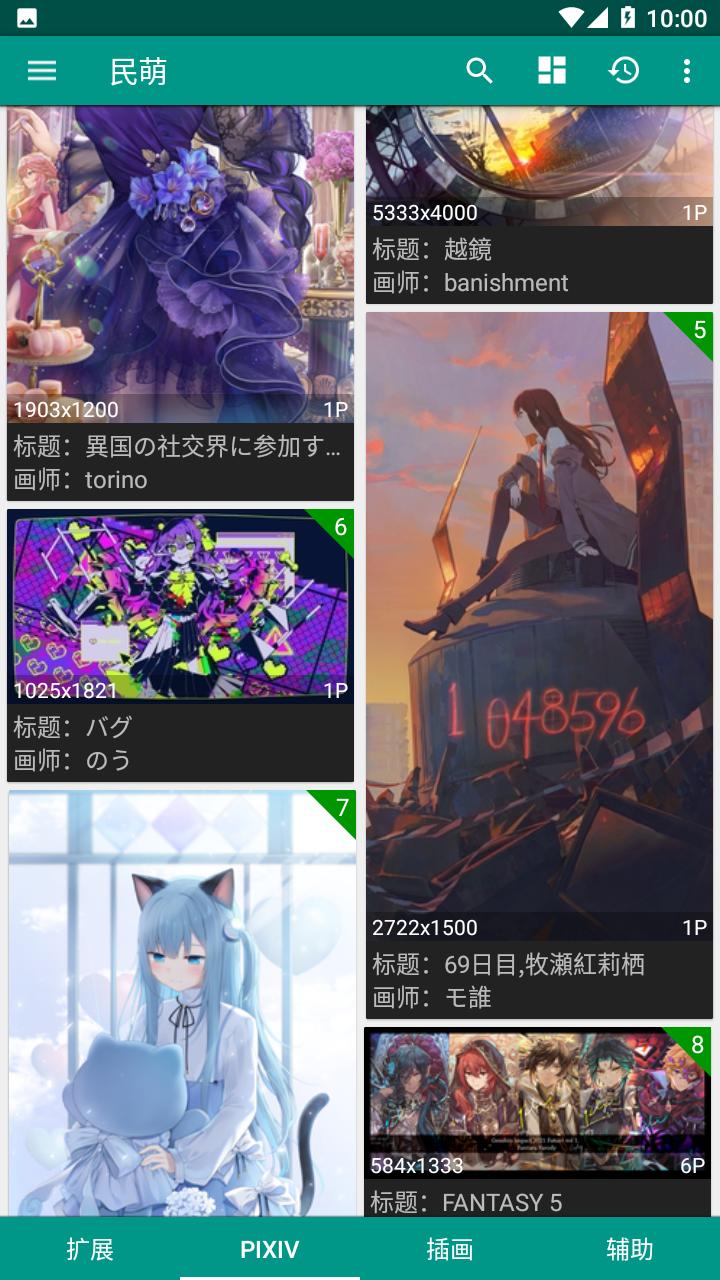Open the cat-eared girl artwork ranked 7
This screenshot has width=720, height=1280.
[182, 1000]
